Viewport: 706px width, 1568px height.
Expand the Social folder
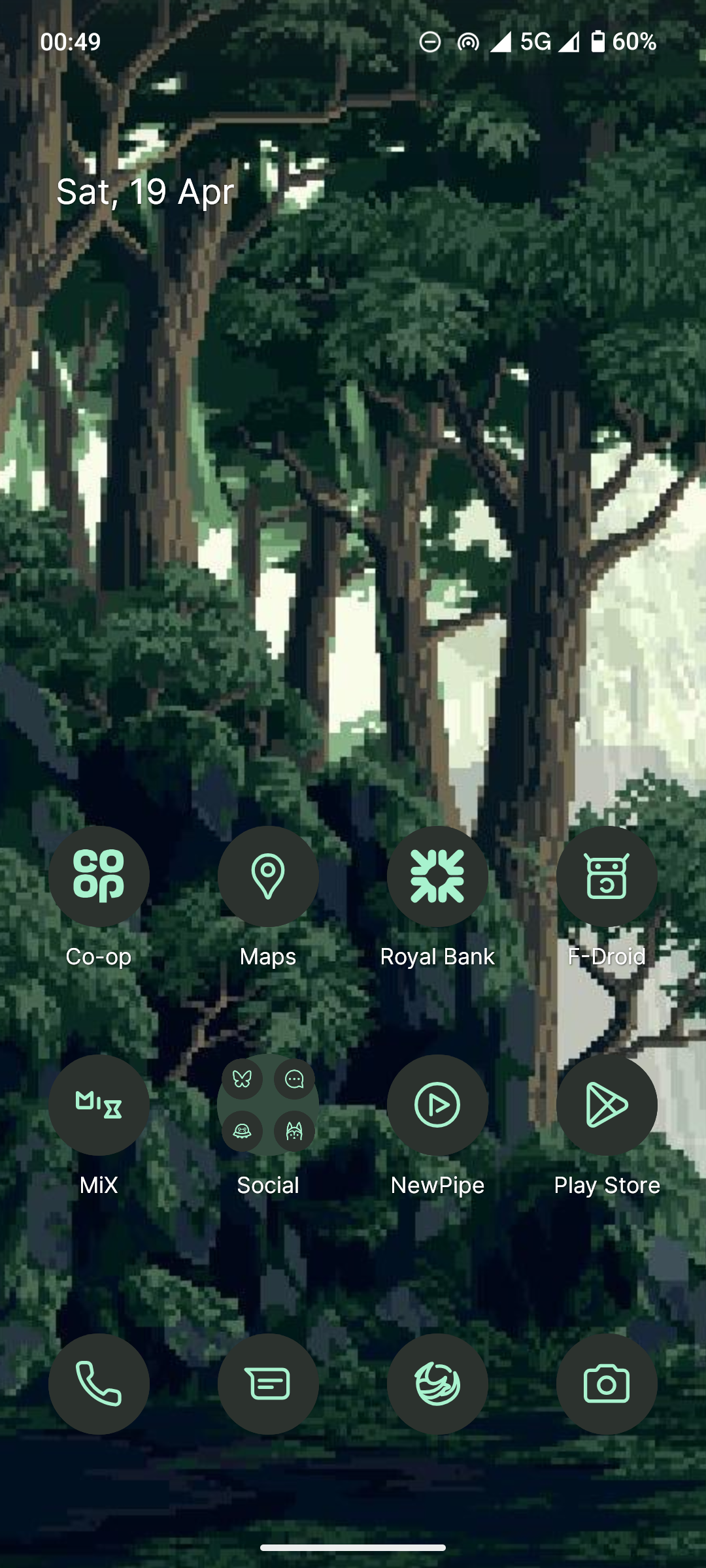tap(268, 1105)
